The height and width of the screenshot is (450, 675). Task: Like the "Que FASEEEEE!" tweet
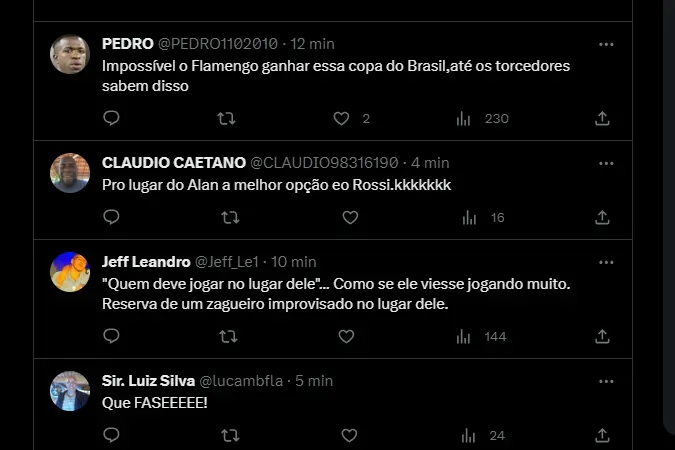(x=350, y=435)
